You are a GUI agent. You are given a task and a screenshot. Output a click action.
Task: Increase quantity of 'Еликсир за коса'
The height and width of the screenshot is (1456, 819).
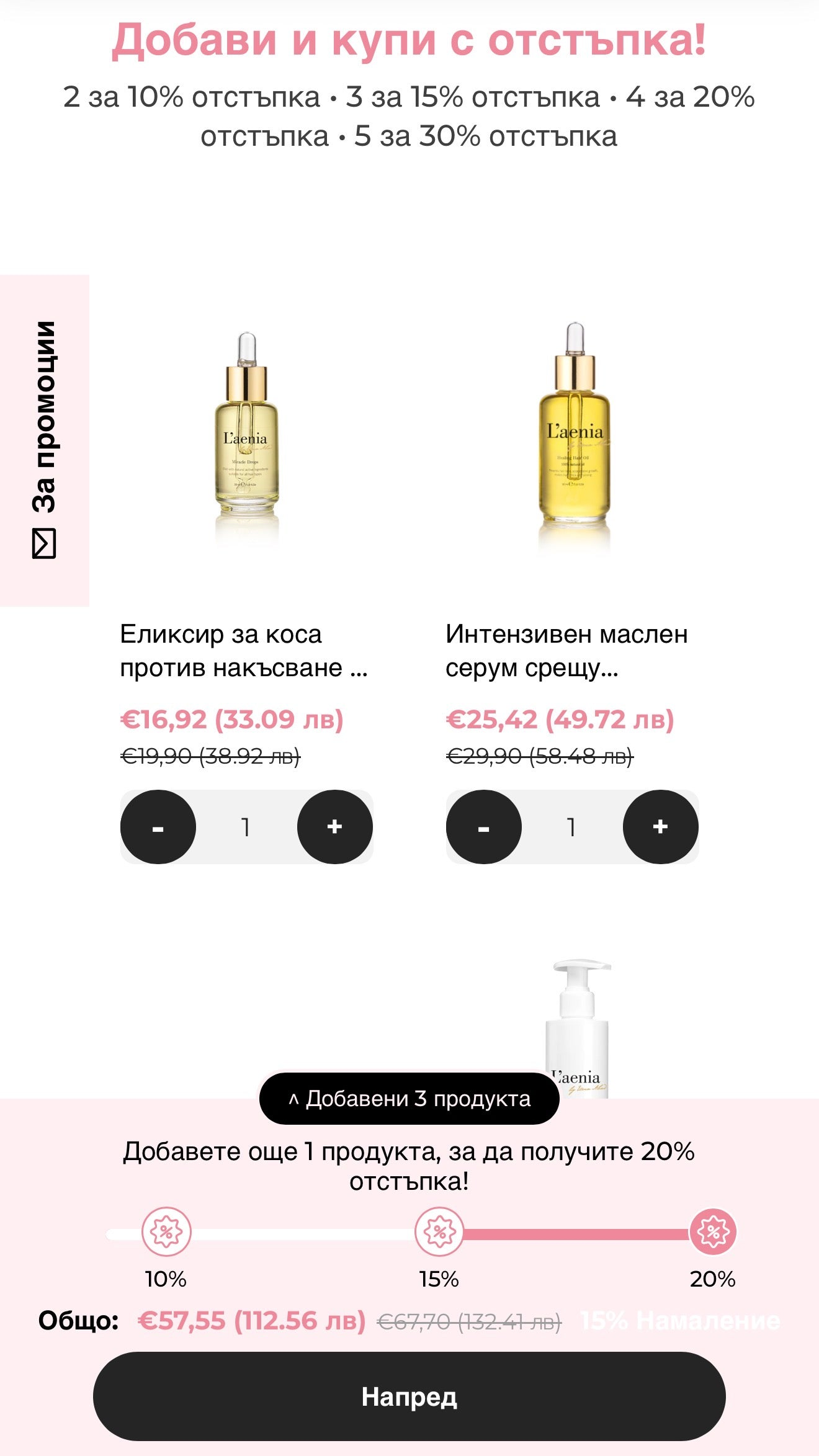[x=334, y=827]
